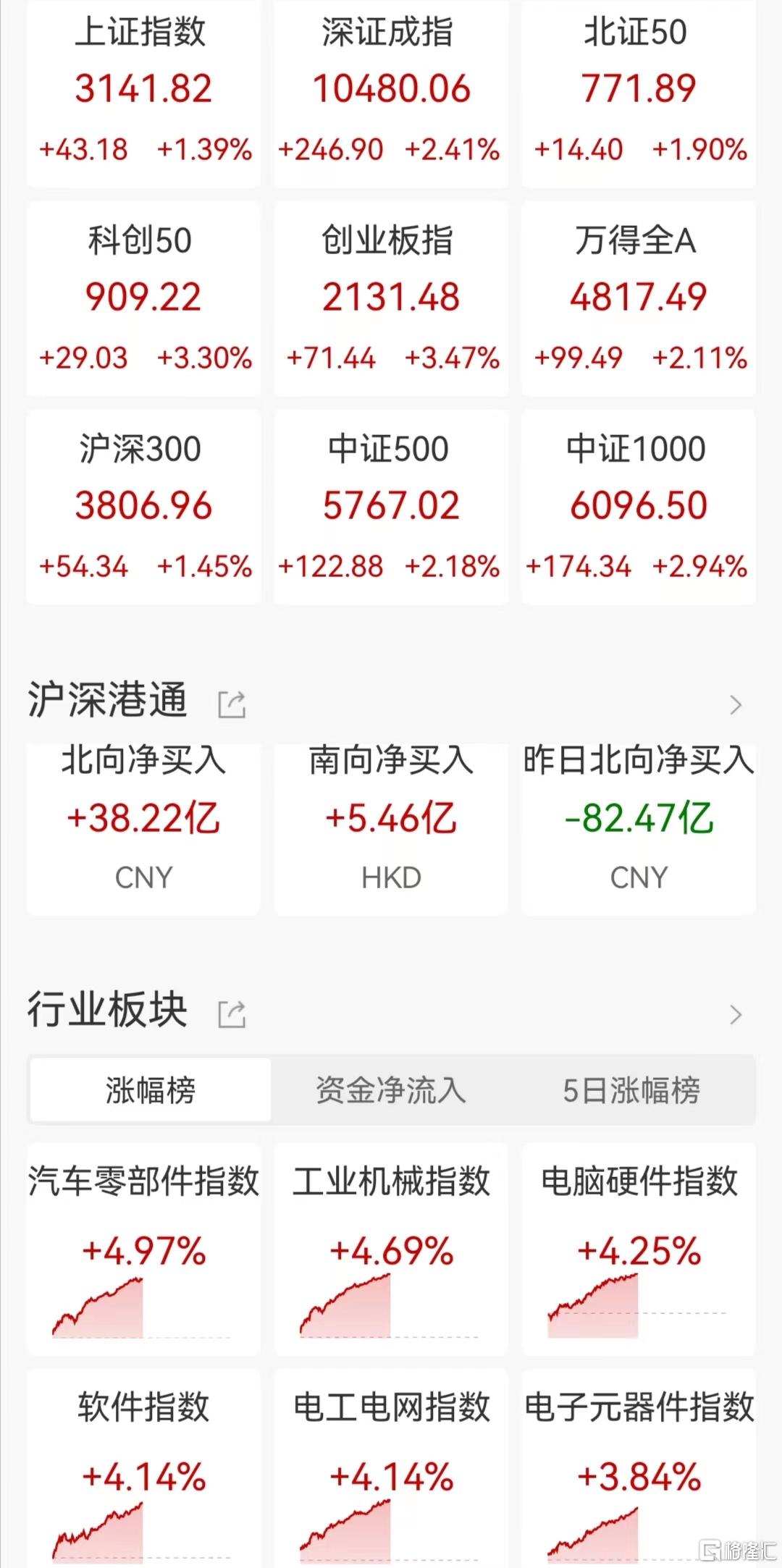Screen dimensions: 782x1568
Task: Tap the 软件指数 sector card
Action: 143,1470
